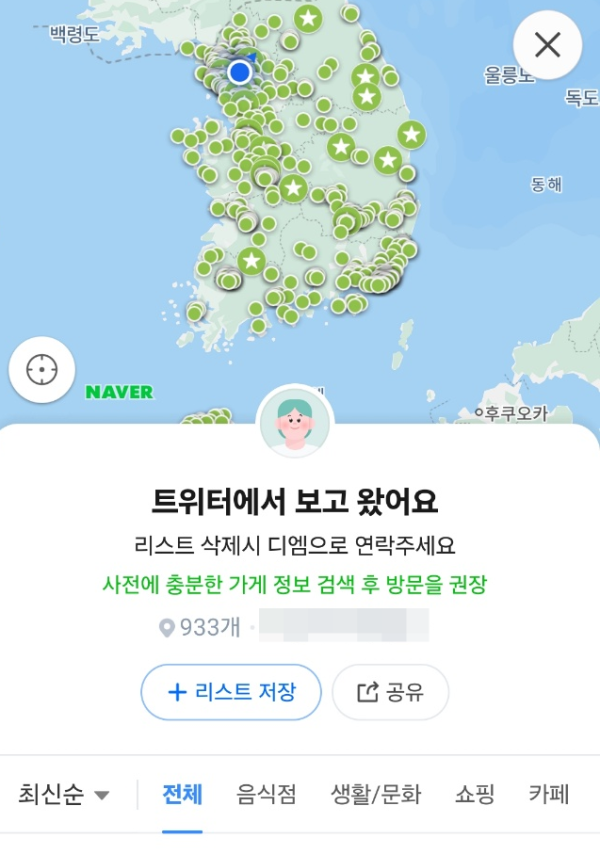Image resolution: width=600 pixels, height=854 pixels.
Task: Show the 생활/문화 category
Action: [376, 795]
